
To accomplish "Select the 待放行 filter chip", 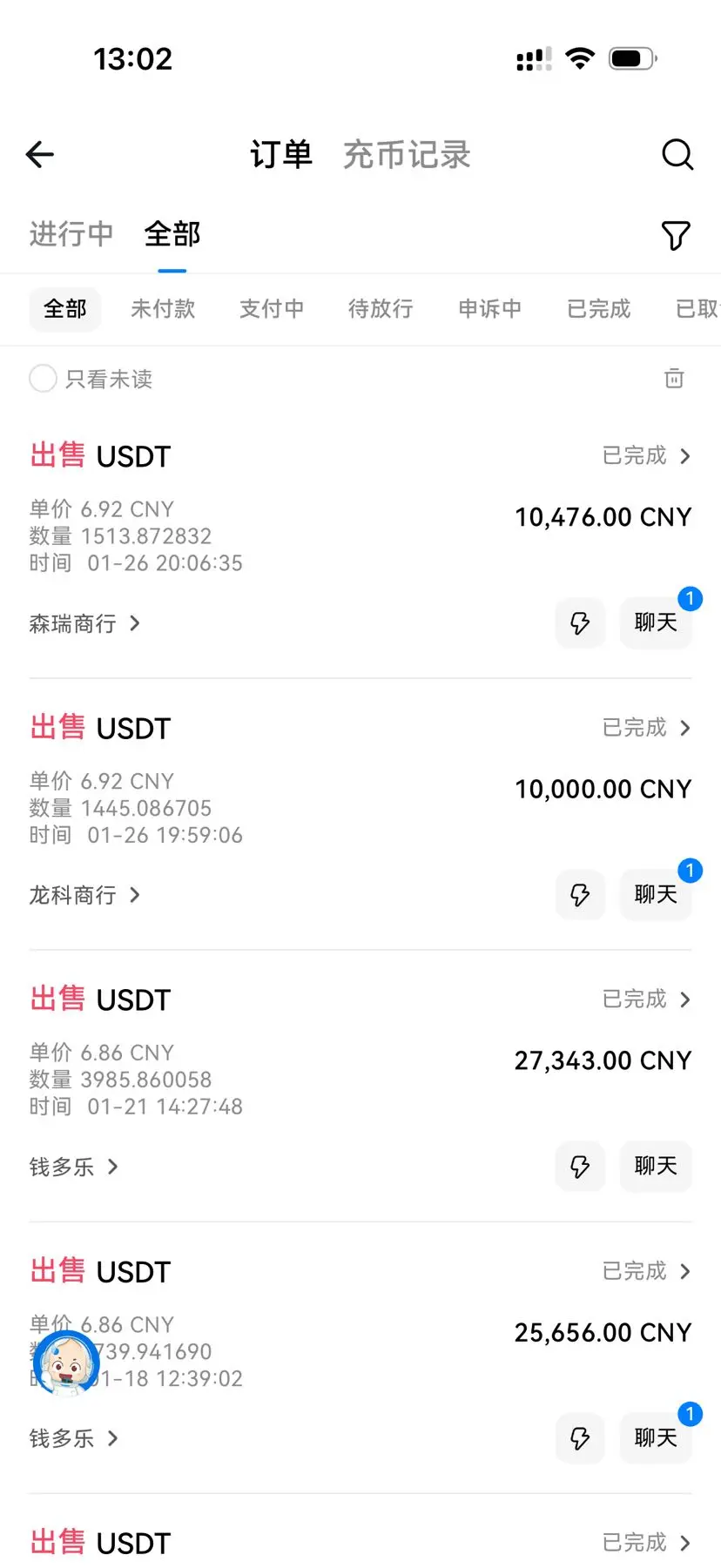I will click(381, 309).
